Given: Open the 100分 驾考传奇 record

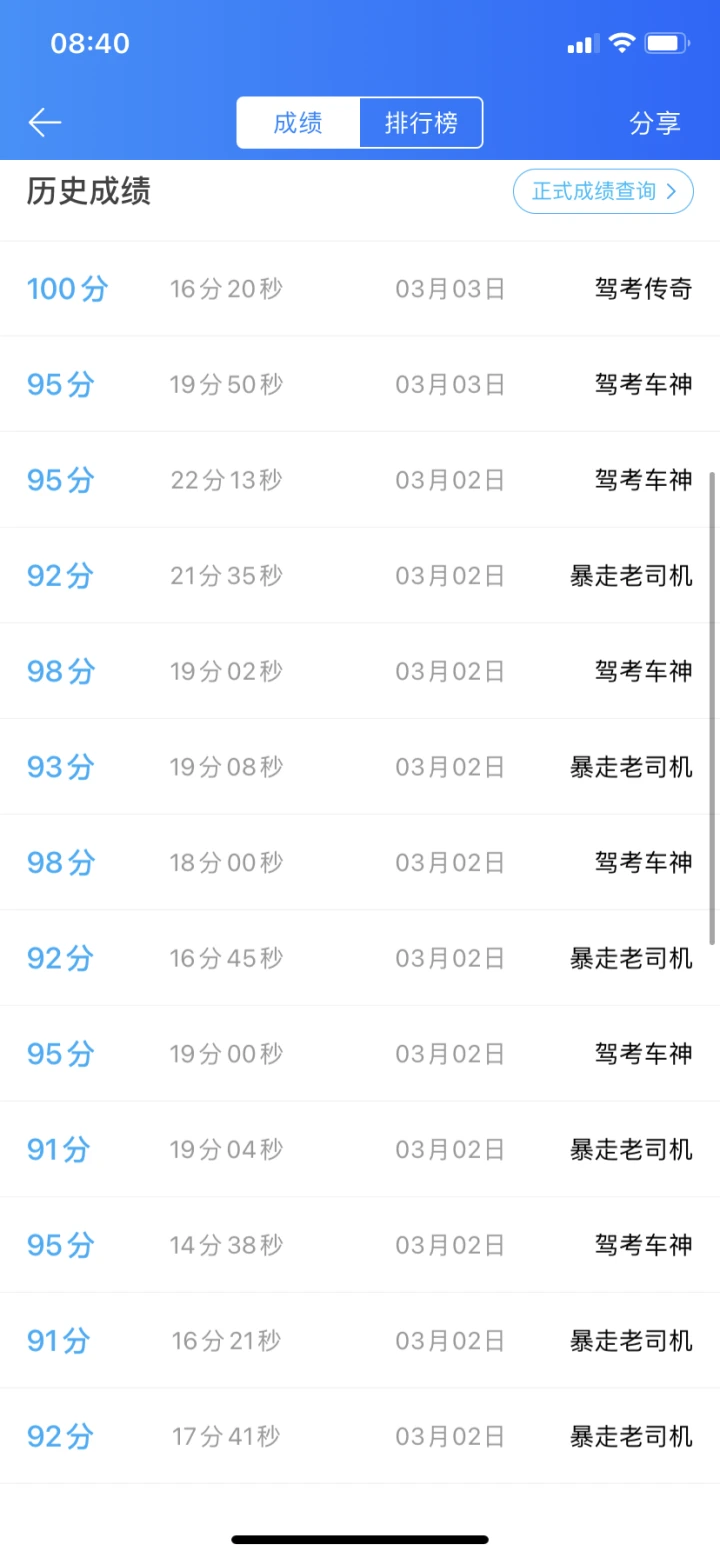Looking at the screenshot, I should pyautogui.click(x=360, y=289).
